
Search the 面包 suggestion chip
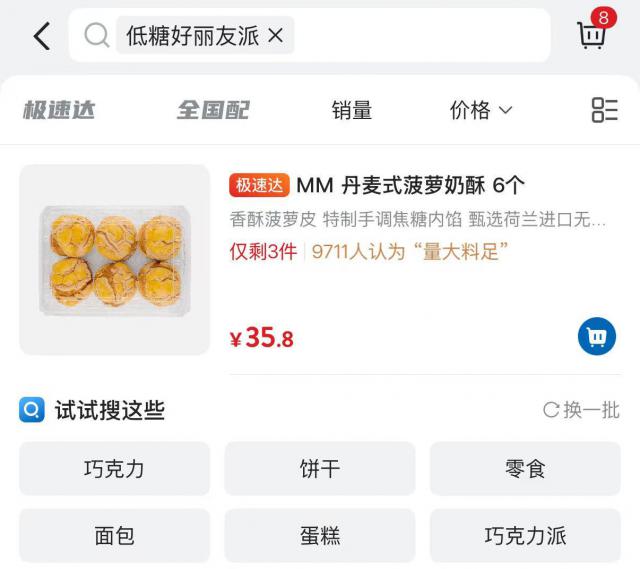coord(114,536)
